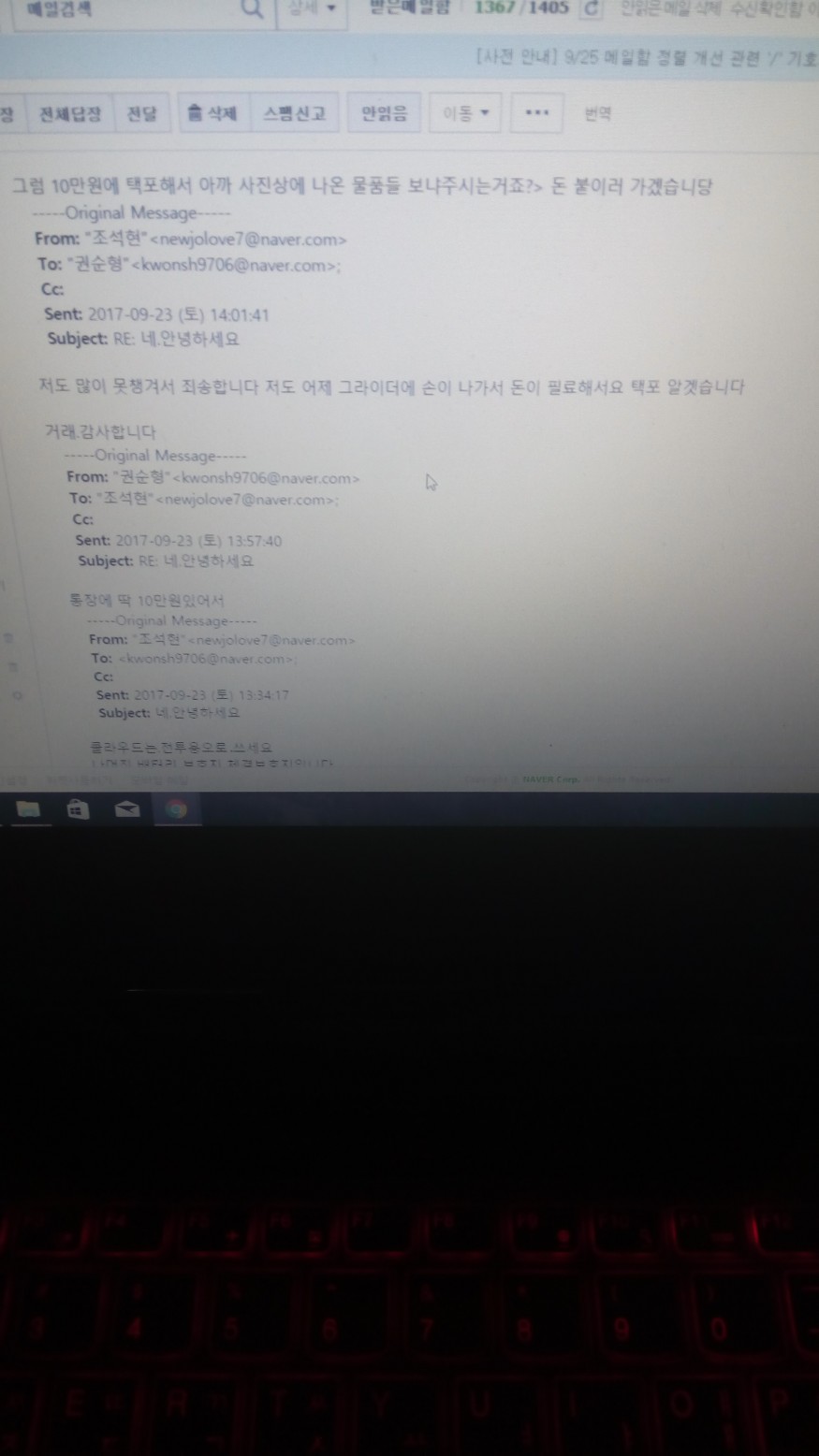Viewport: 819px width, 1456px height.
Task: Open the 9/25 mailbox sorting notice
Action: (x=645, y=58)
